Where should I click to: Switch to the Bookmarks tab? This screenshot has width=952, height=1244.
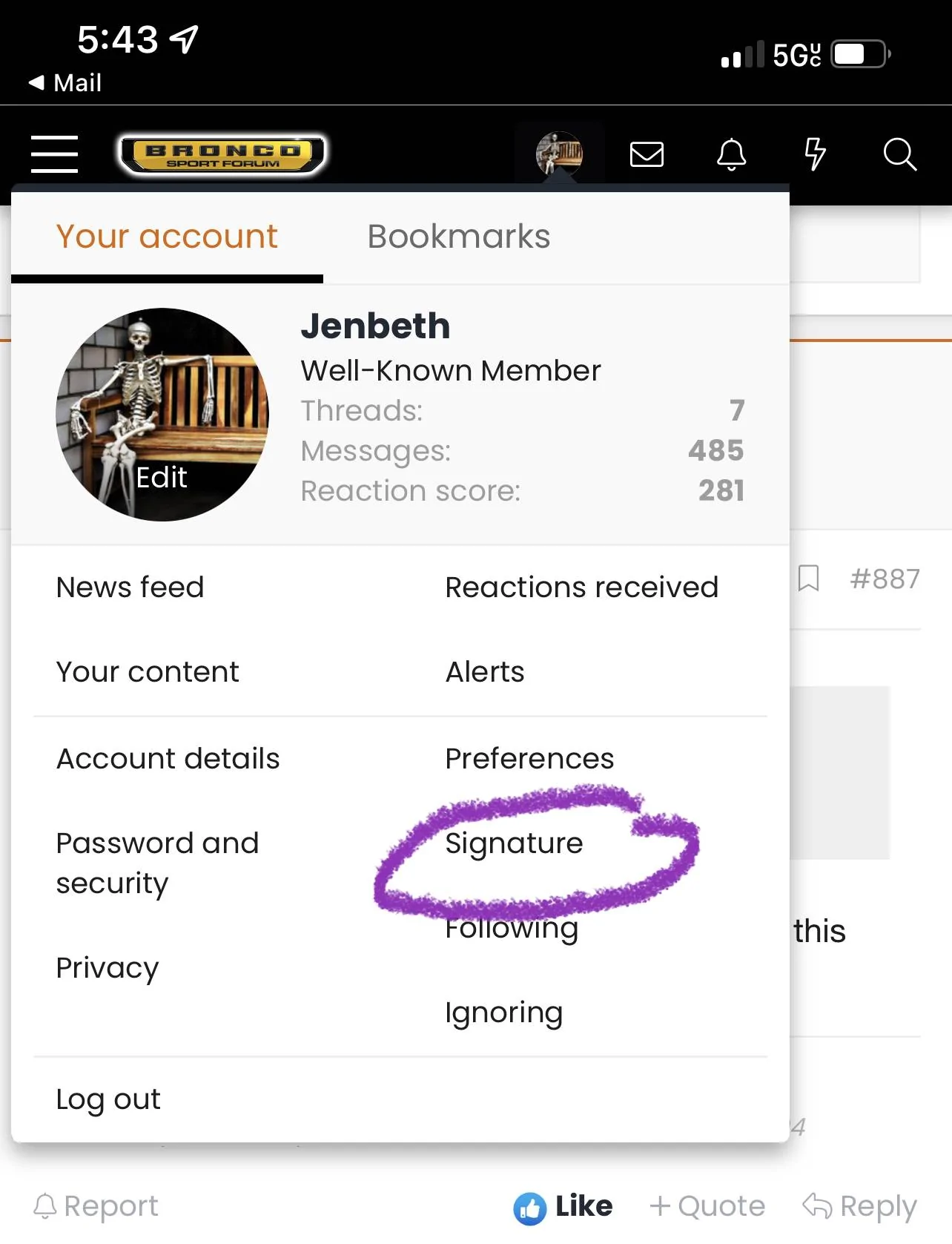click(x=458, y=237)
